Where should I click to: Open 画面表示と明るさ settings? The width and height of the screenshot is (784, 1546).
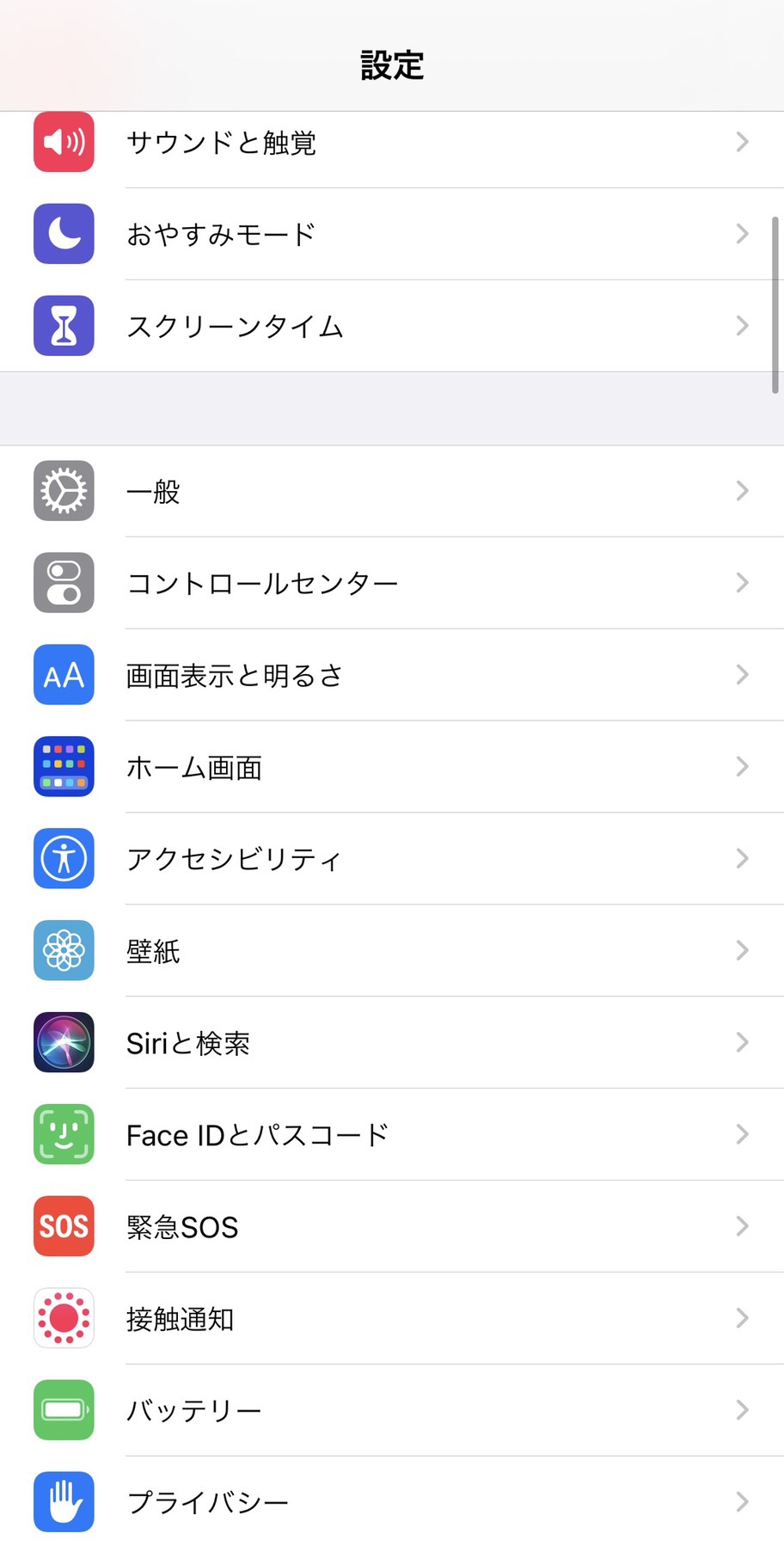[x=392, y=675]
